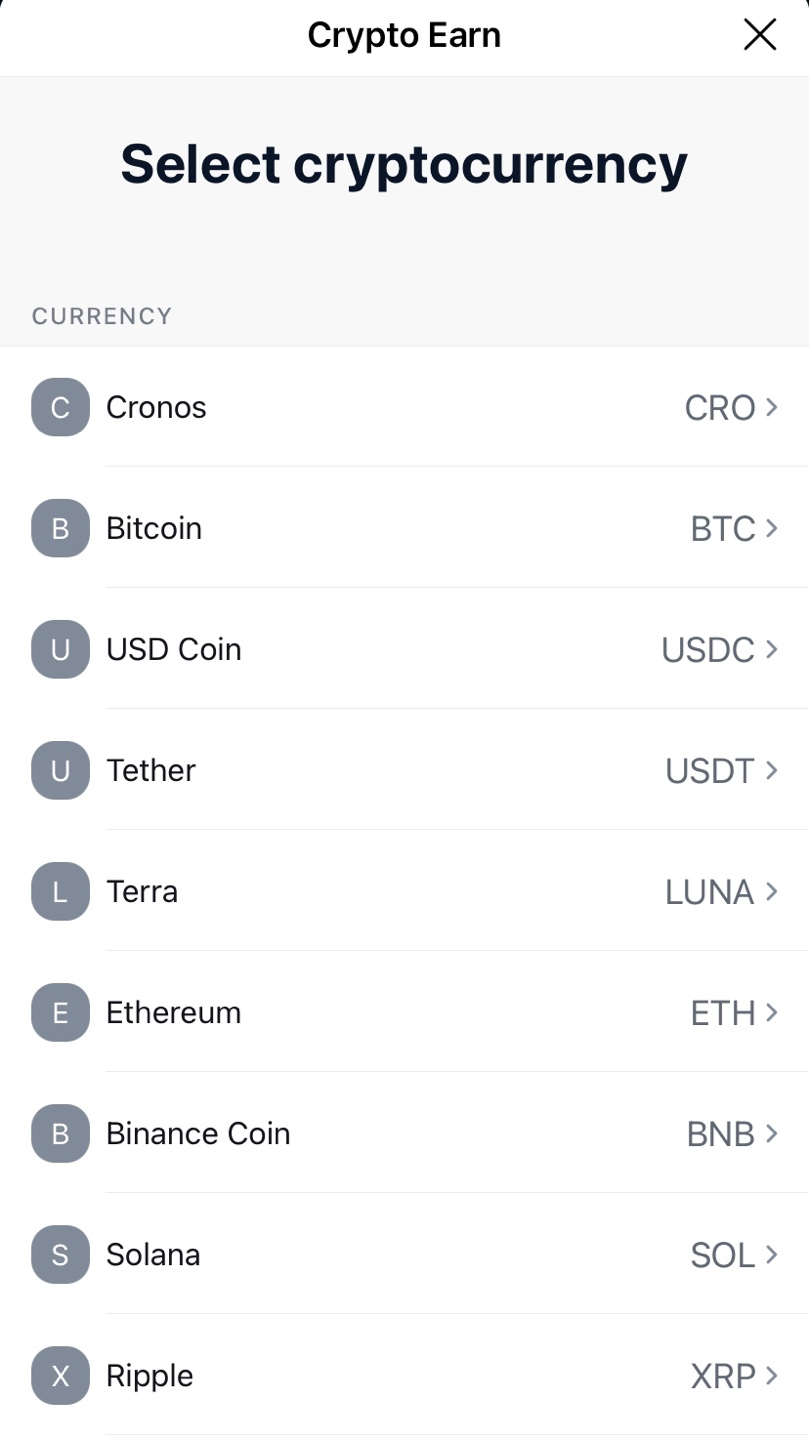Choose Bitcoin from the currency list
Image resolution: width=809 pixels, height=1440 pixels.
pos(404,528)
